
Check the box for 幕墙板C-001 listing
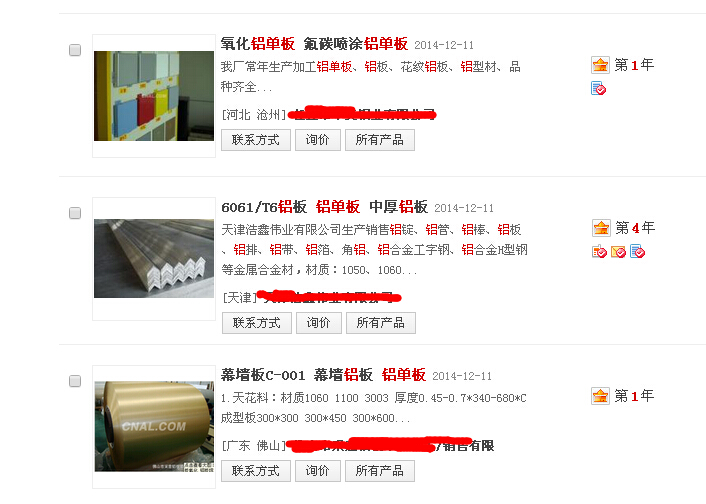click(x=75, y=381)
